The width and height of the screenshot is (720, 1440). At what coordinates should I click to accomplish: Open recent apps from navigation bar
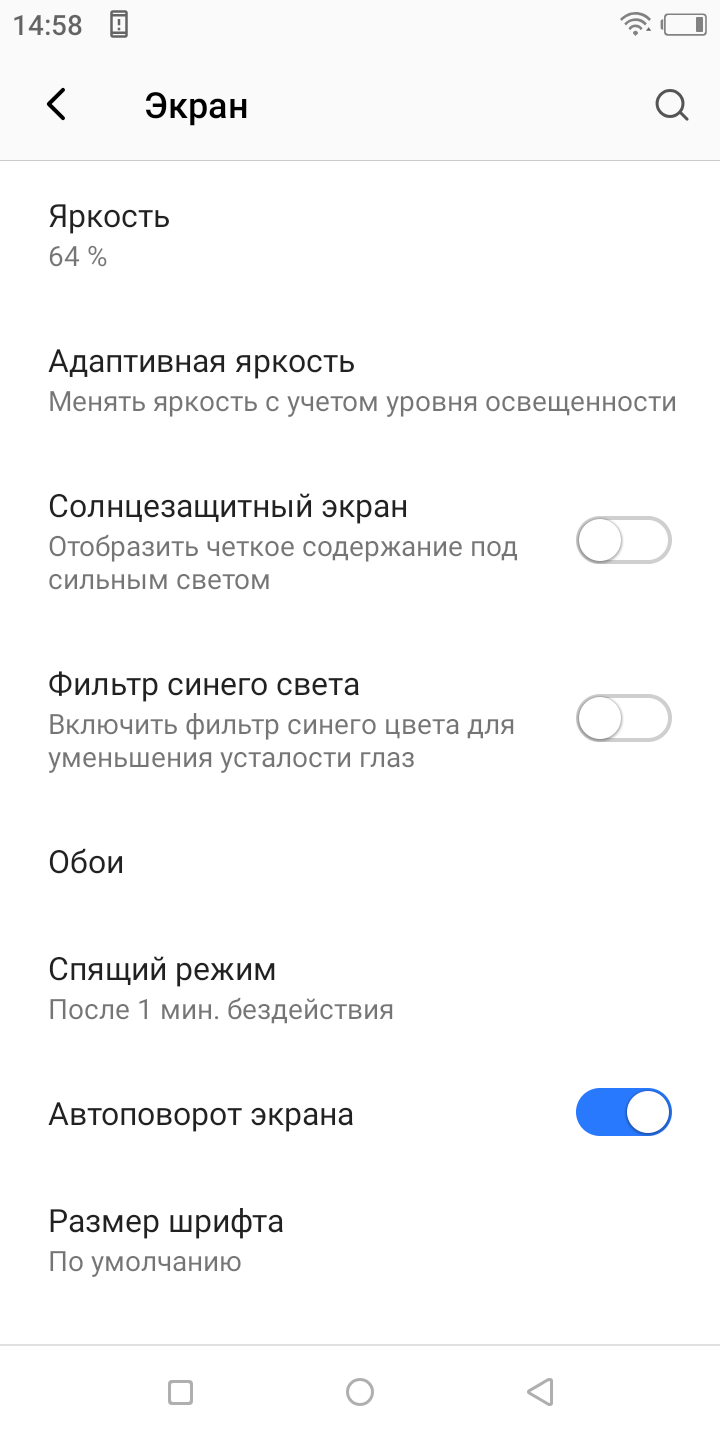click(x=180, y=1391)
